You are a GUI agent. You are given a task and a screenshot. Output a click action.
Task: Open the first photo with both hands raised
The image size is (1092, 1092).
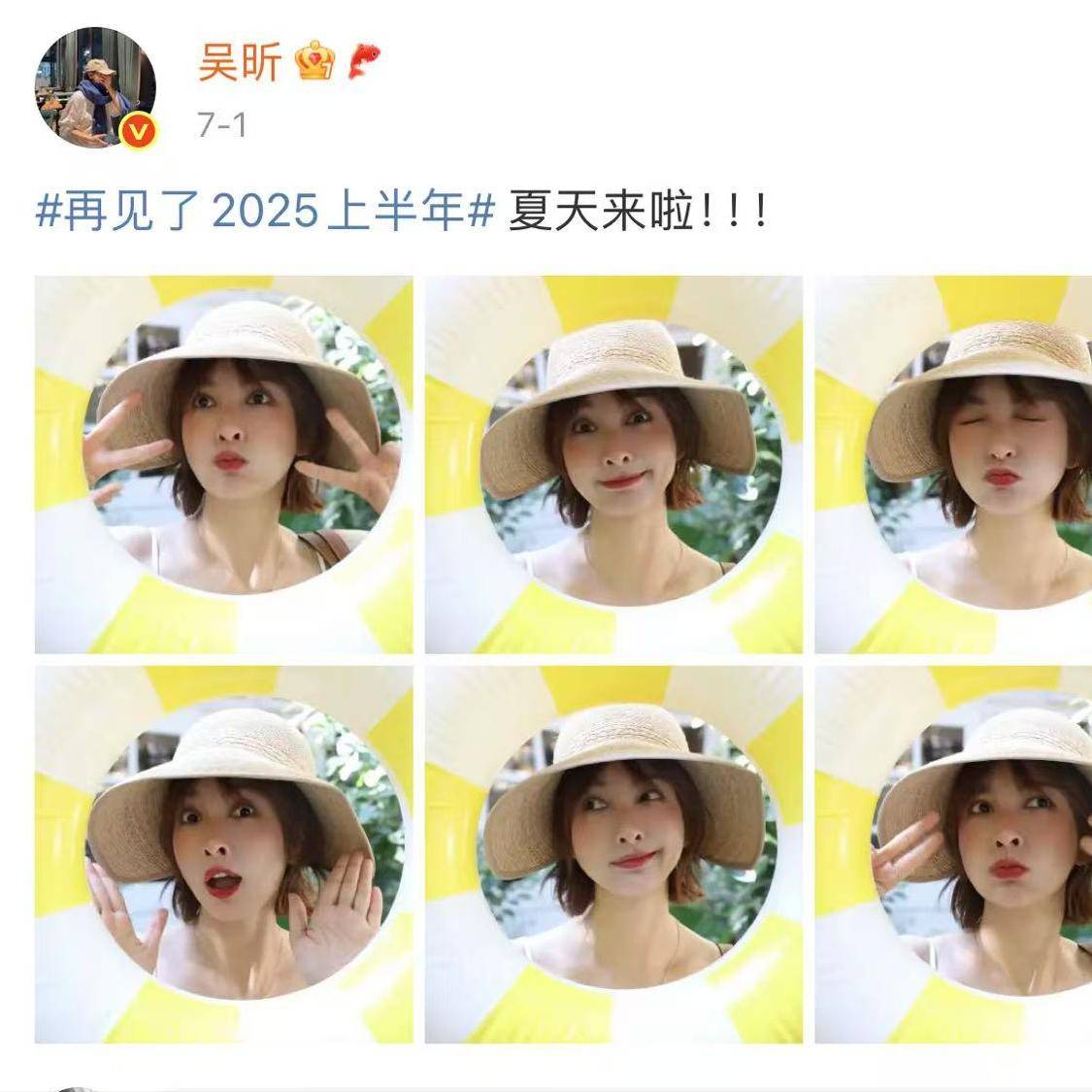pyautogui.click(x=223, y=464)
